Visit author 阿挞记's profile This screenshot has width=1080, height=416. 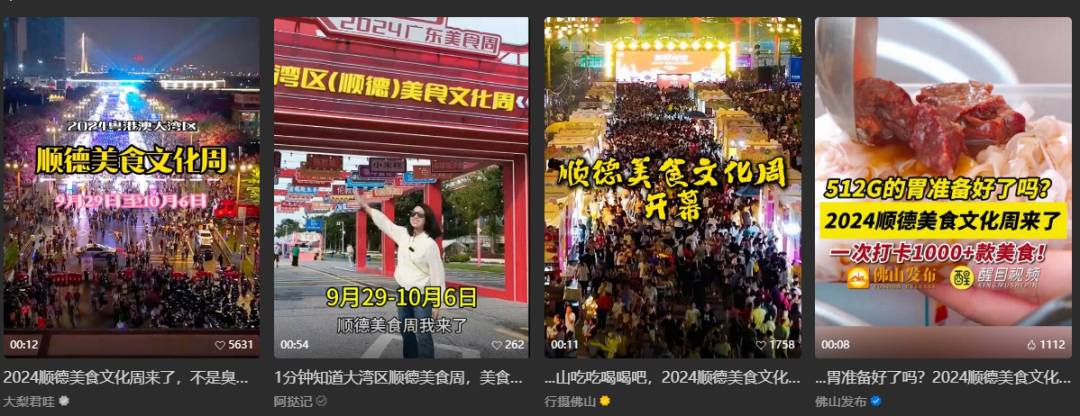tap(293, 401)
